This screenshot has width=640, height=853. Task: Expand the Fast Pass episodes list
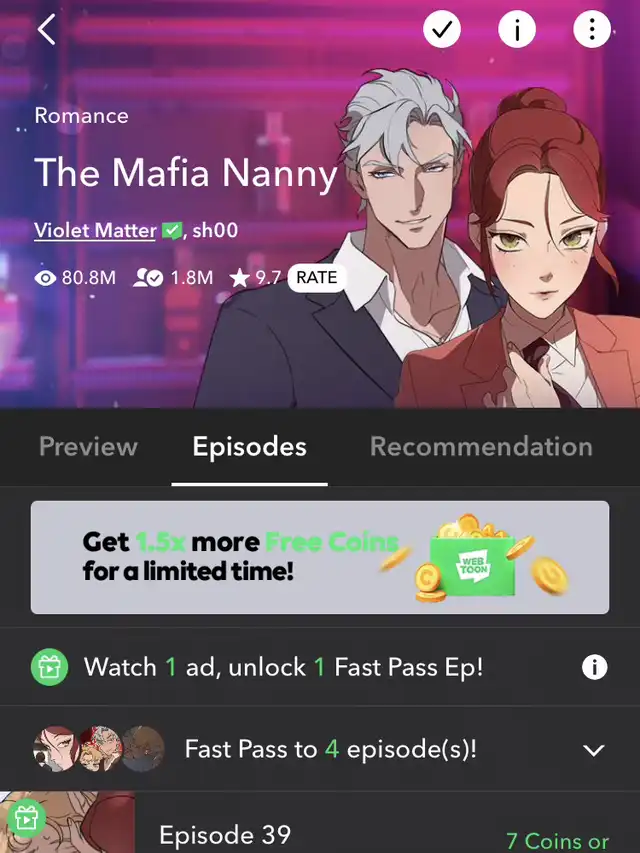coord(594,749)
